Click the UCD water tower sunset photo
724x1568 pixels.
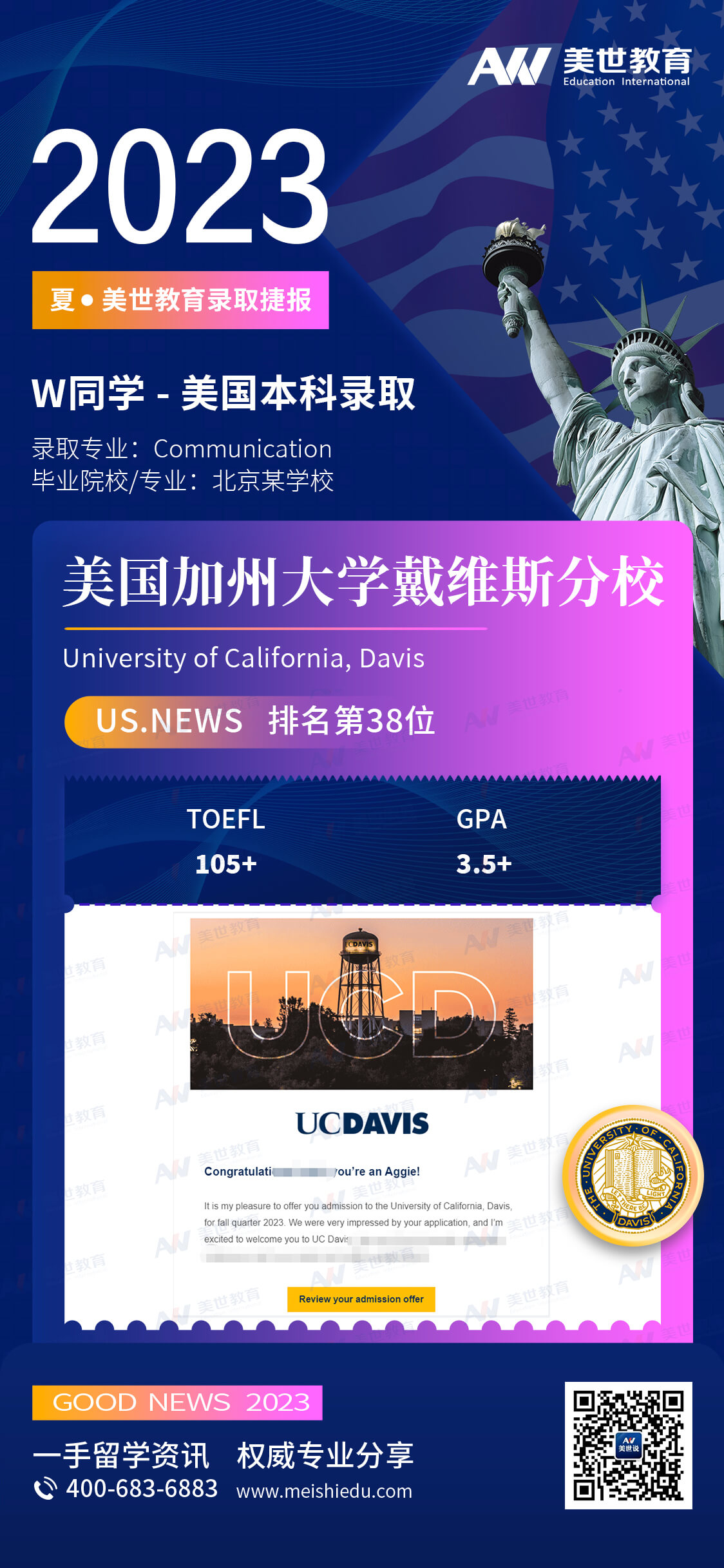pyautogui.click(x=362, y=1009)
